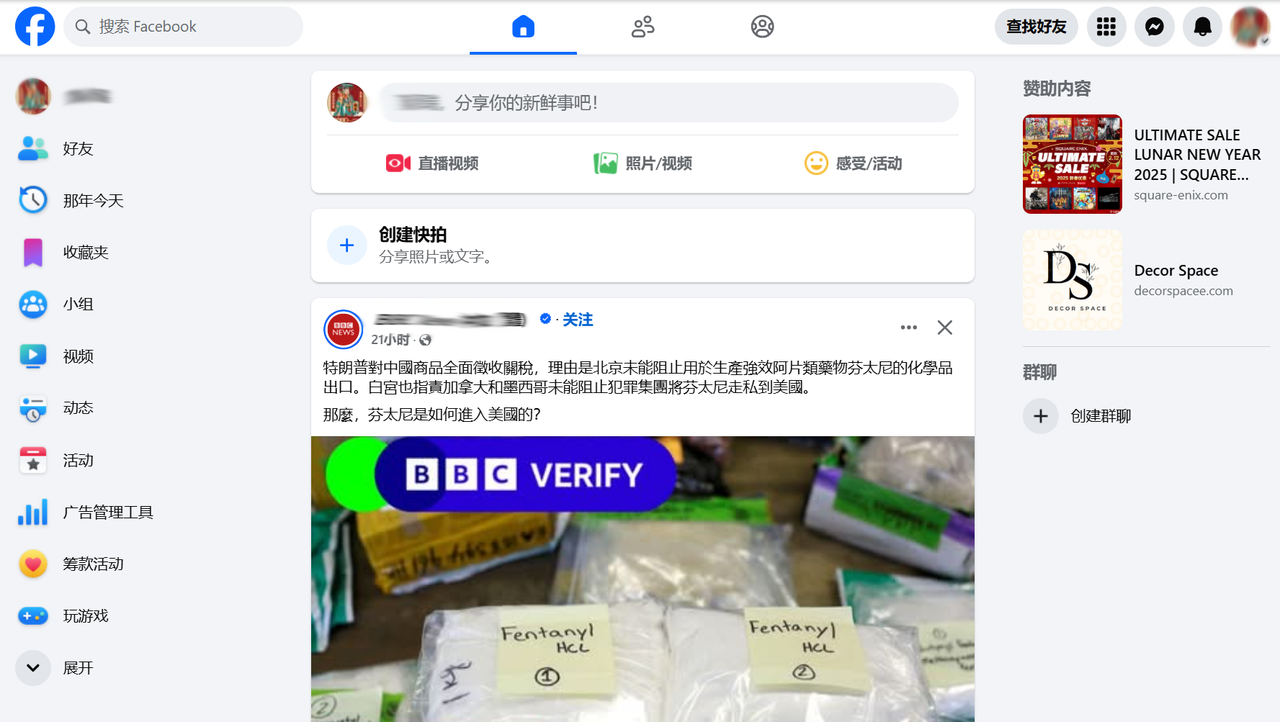Switch to the Home tab

[x=523, y=27]
